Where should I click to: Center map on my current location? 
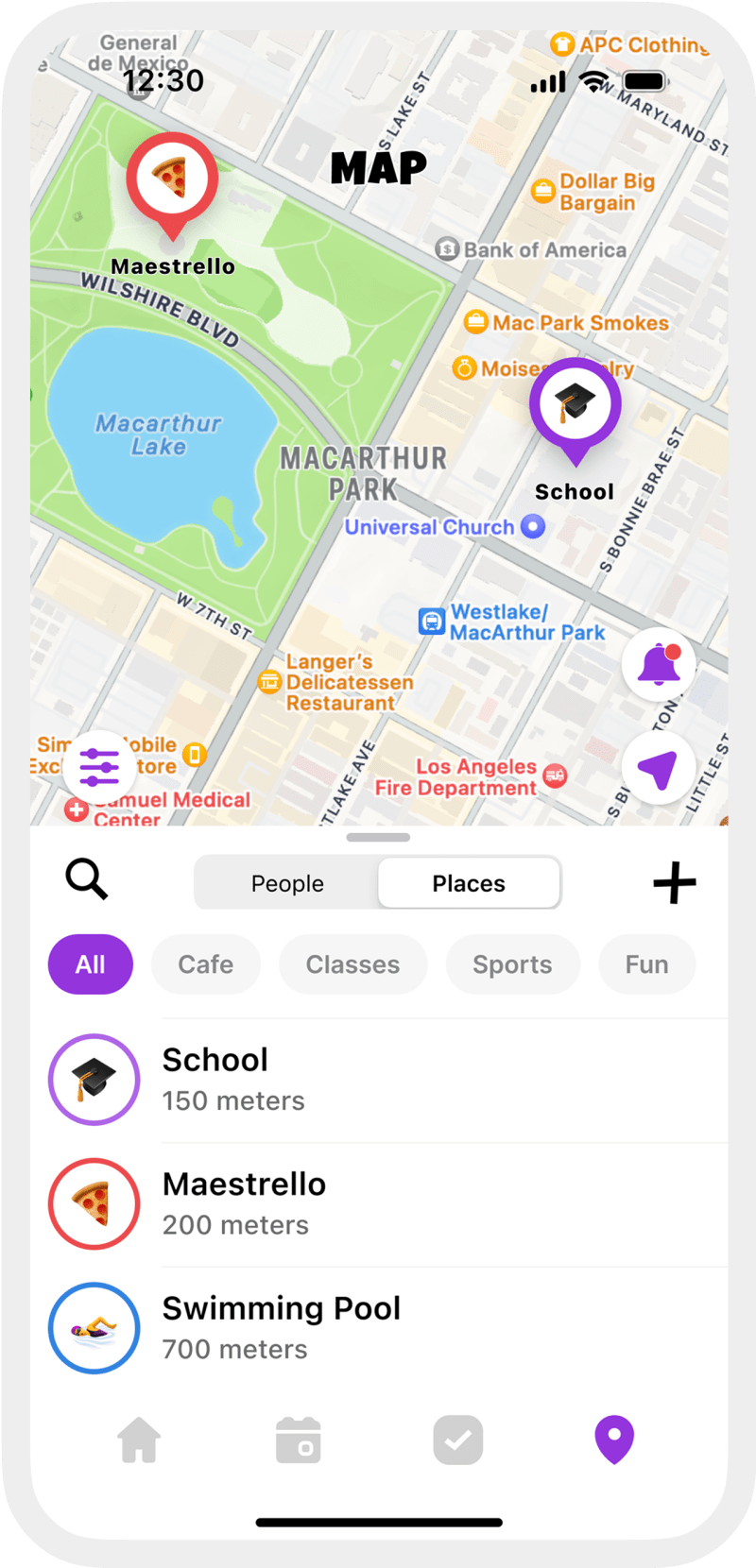tap(659, 768)
